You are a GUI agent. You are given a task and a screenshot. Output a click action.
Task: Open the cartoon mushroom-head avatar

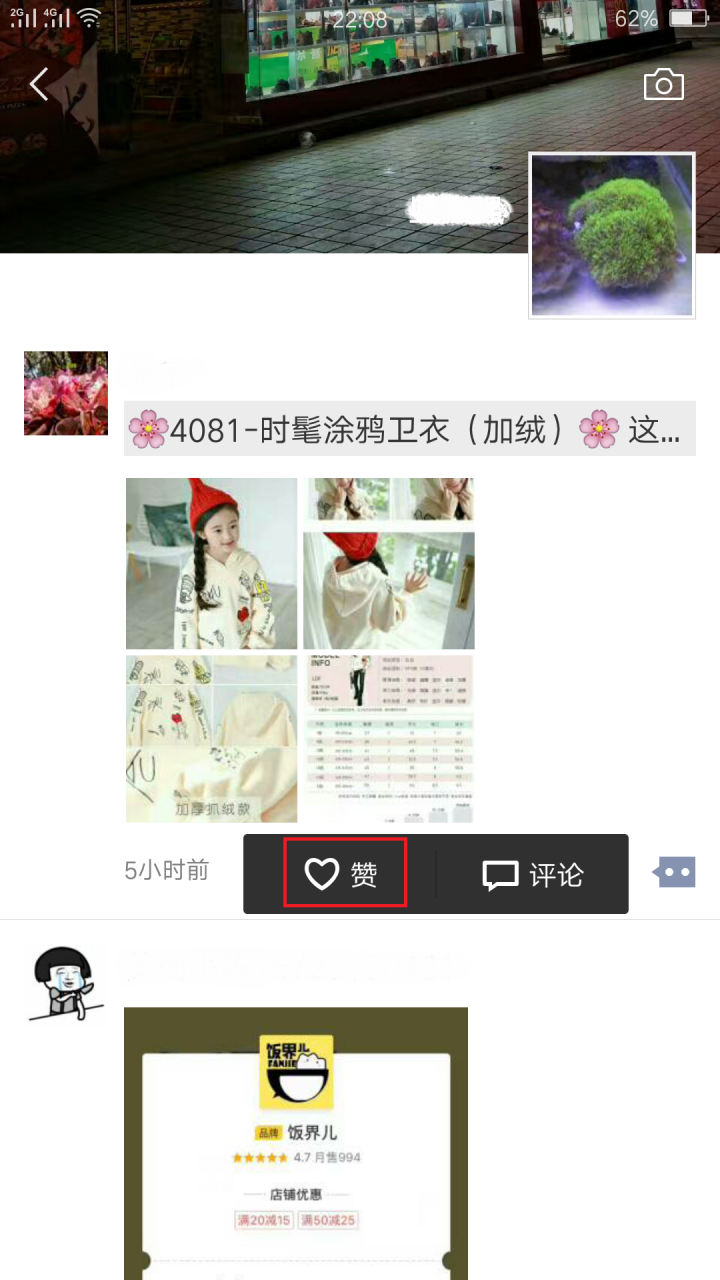[x=66, y=985]
